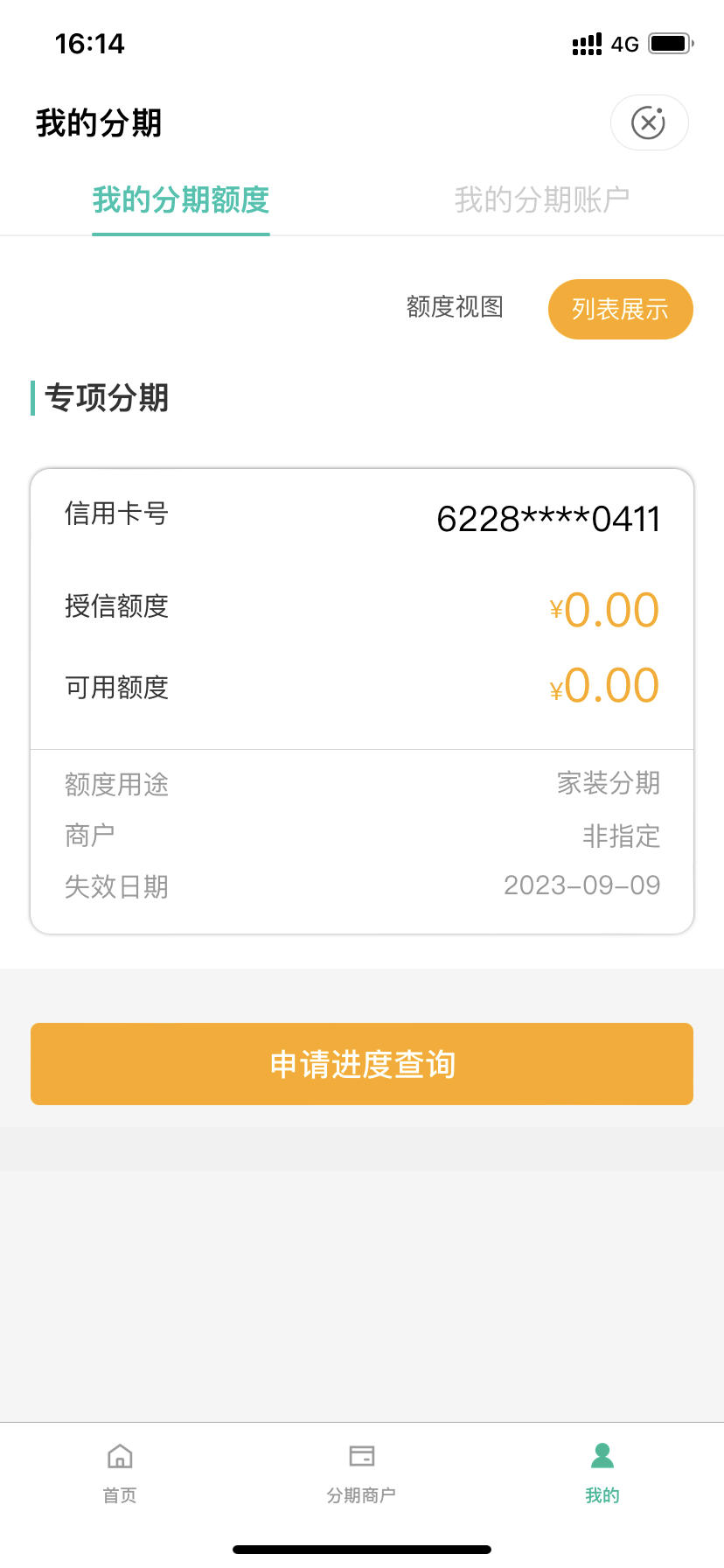This screenshot has width=724, height=1568.
Task: Open the credit card 6228****0411 installment card
Action: click(x=362, y=702)
